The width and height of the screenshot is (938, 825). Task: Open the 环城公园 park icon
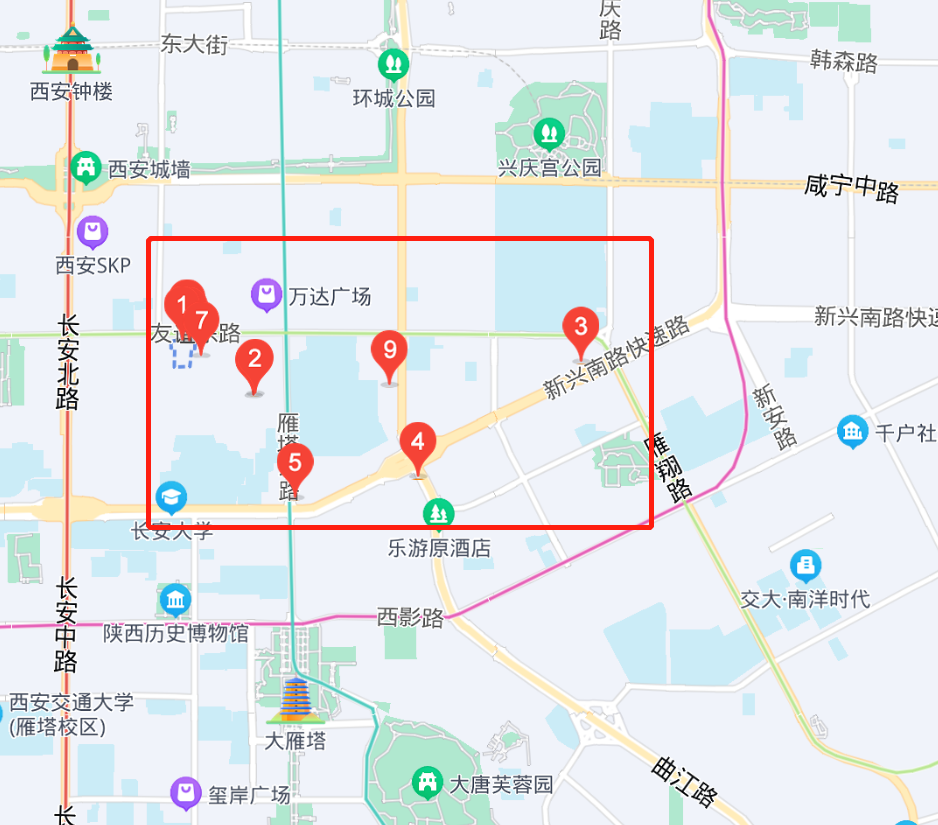click(x=393, y=66)
